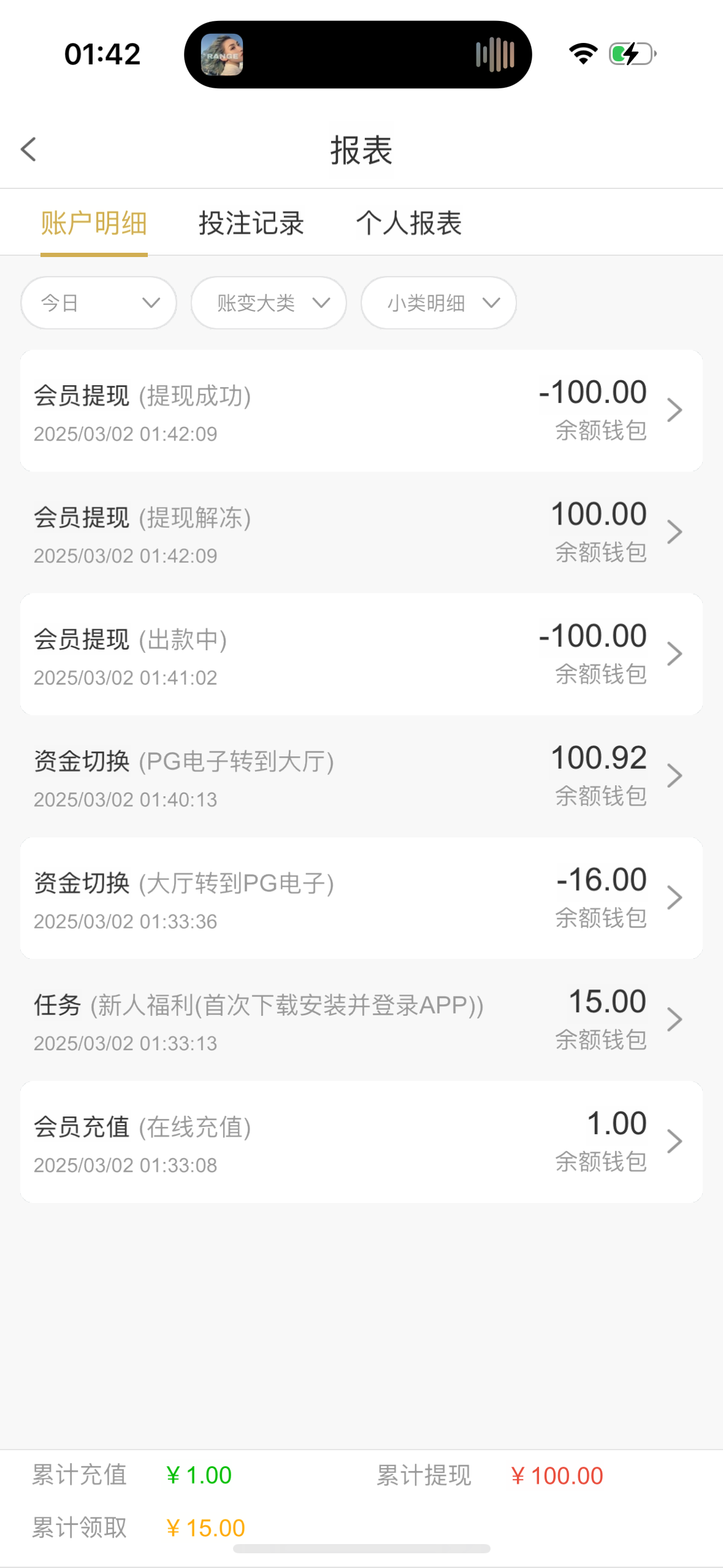Expand the 小类明细 dropdown
This screenshot has width=723, height=1568.
[438, 302]
